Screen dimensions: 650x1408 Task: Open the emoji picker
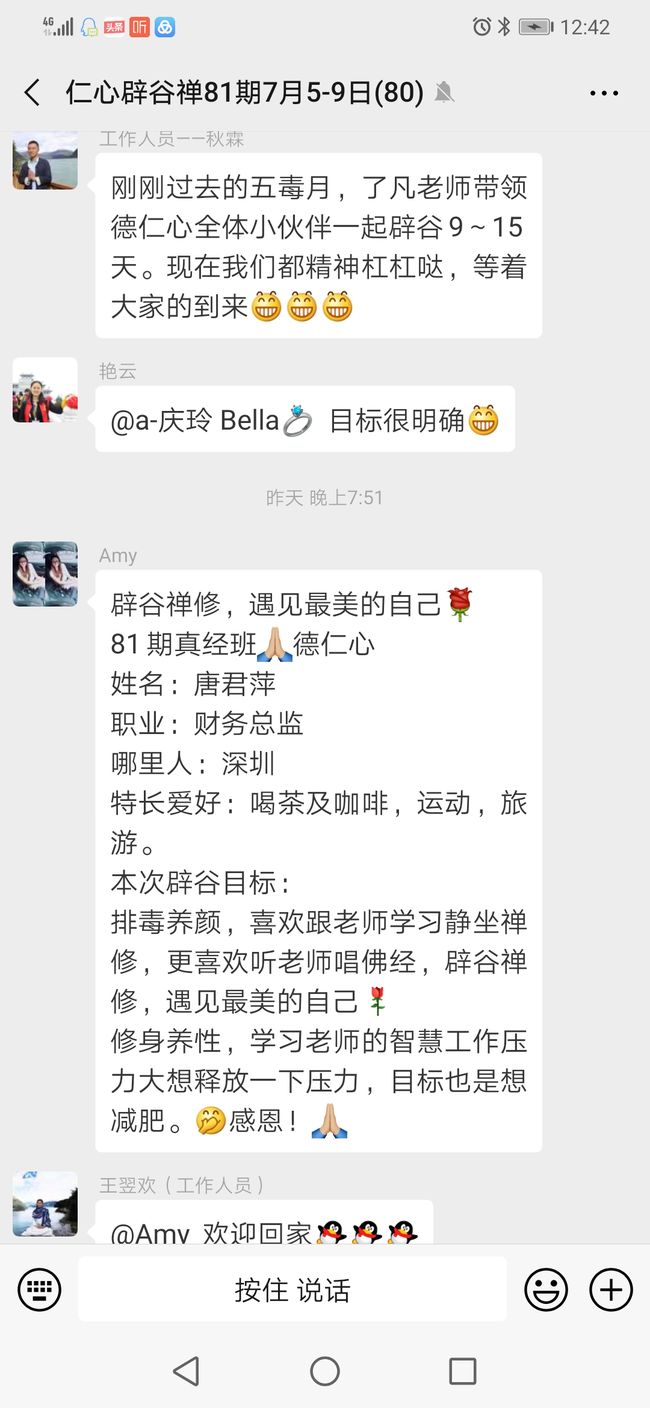[546, 1290]
